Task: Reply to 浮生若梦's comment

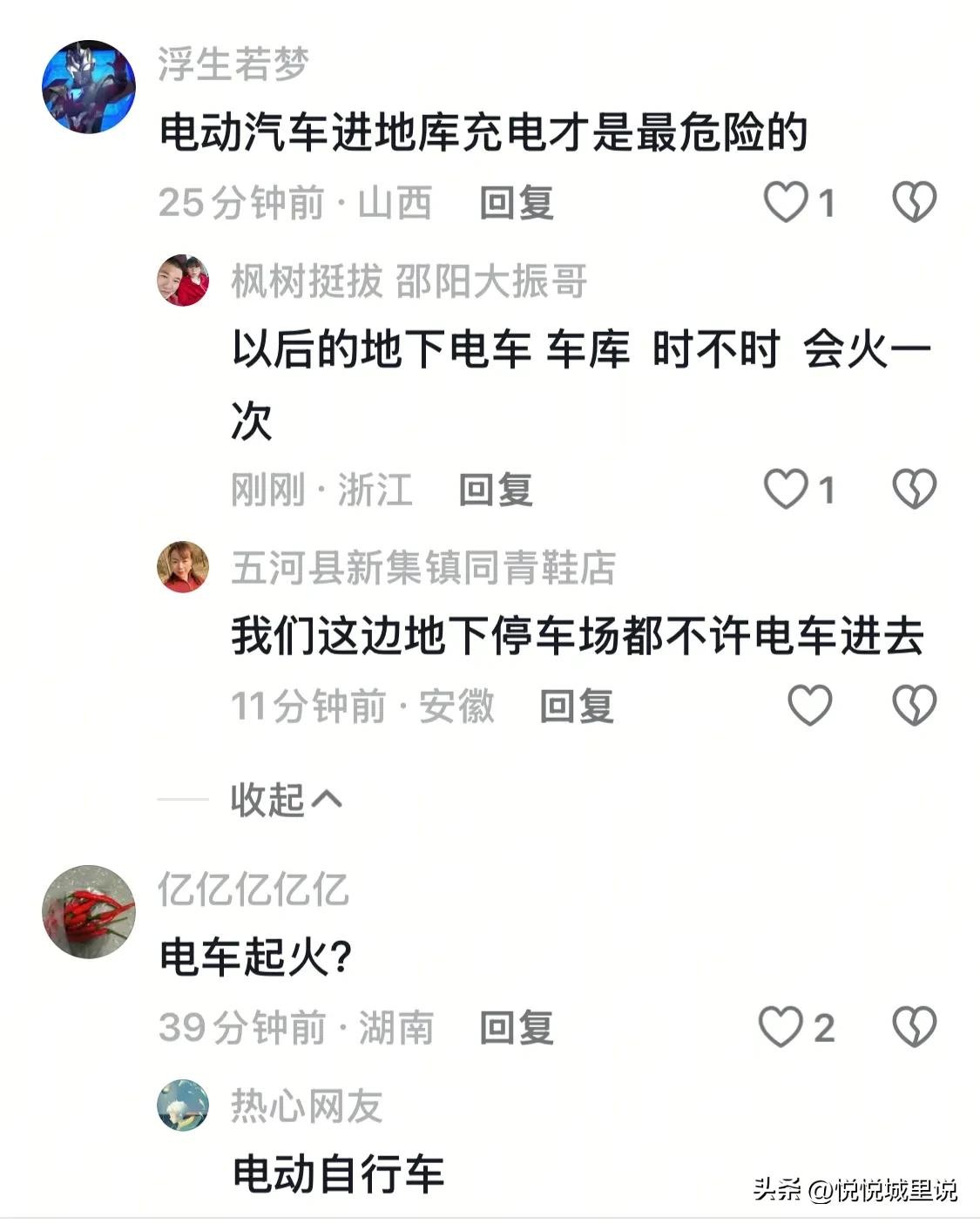Action: pos(517,203)
